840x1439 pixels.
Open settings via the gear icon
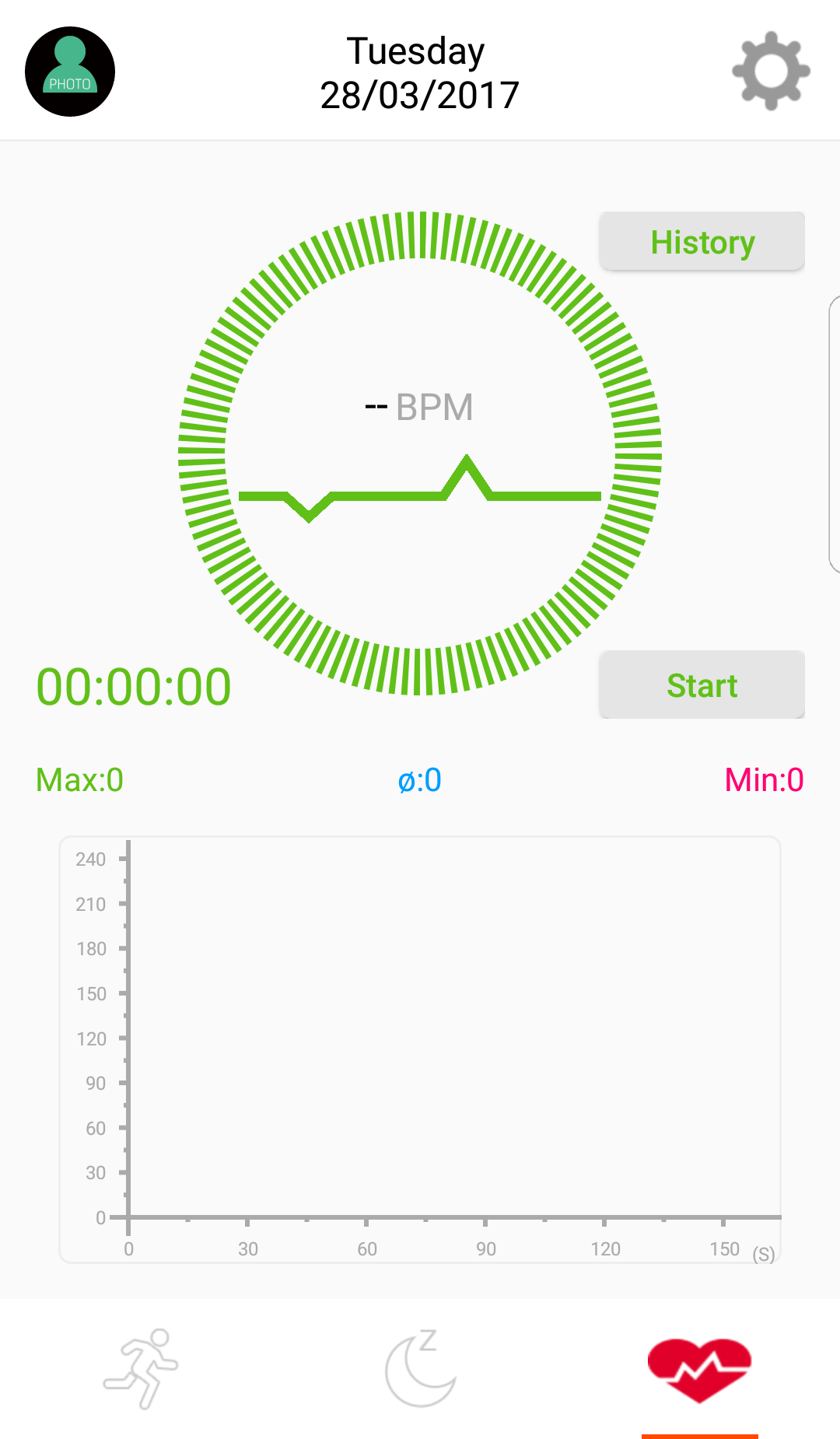771,71
